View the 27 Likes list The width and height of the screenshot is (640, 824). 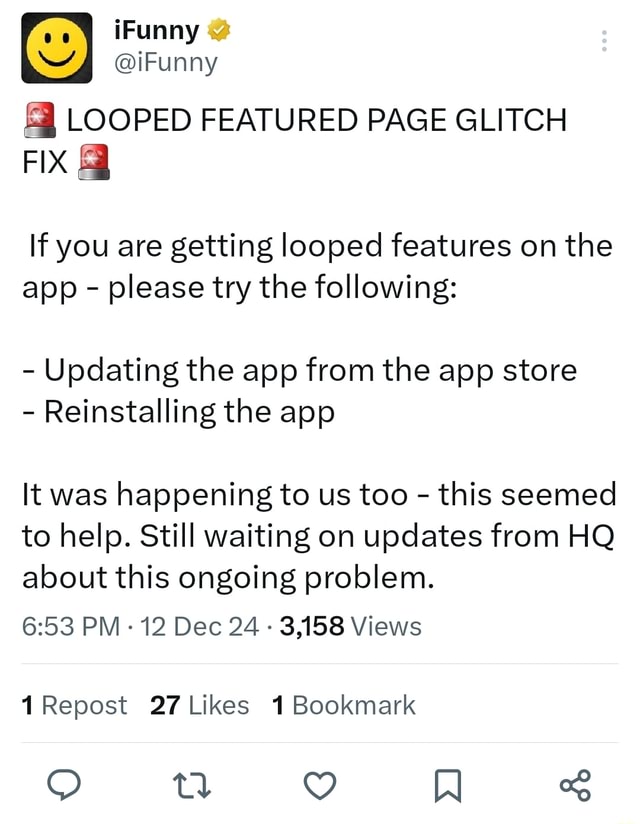pyautogui.click(x=199, y=705)
